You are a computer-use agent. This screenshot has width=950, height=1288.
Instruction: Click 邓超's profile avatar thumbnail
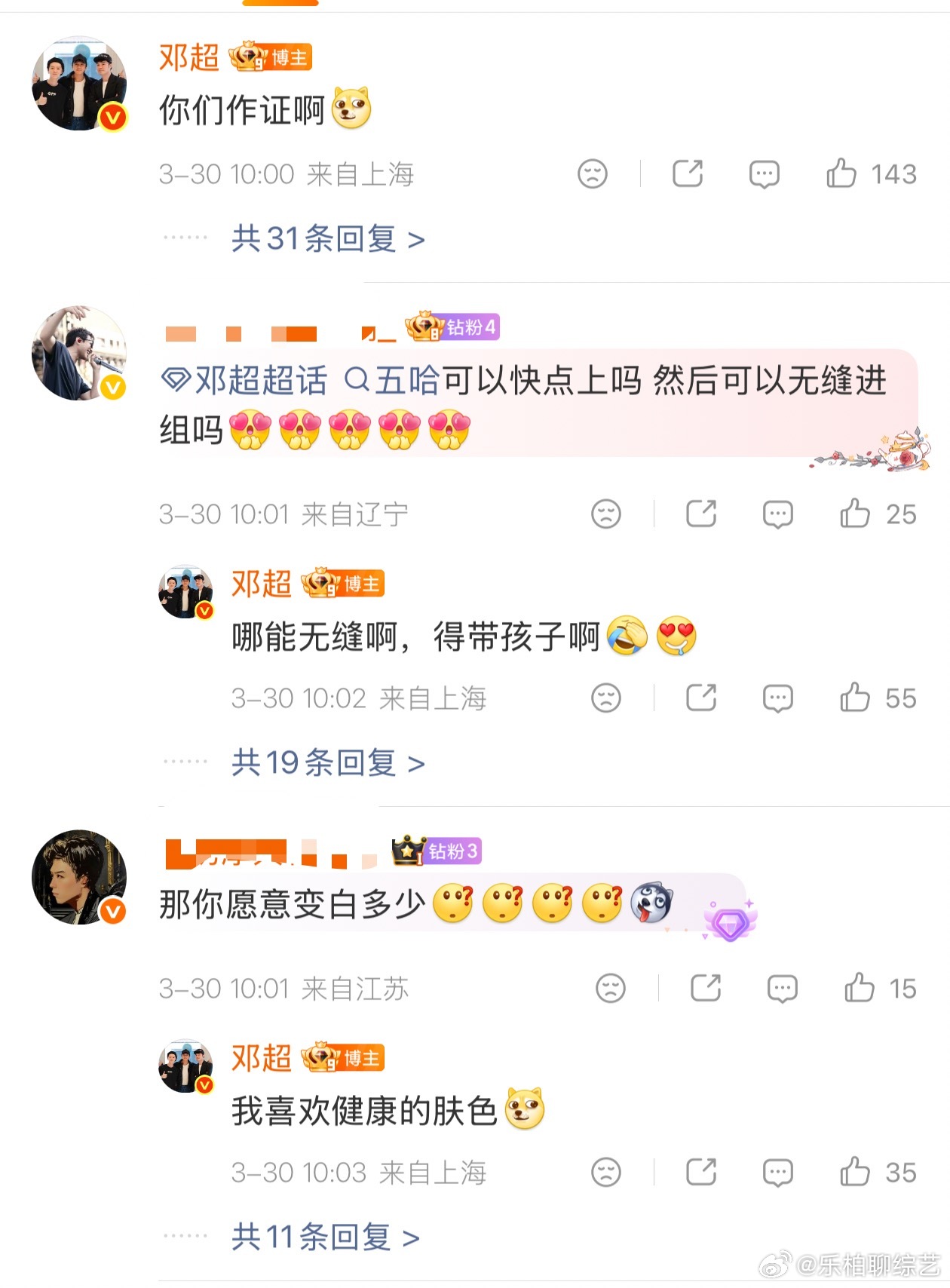pyautogui.click(x=78, y=81)
